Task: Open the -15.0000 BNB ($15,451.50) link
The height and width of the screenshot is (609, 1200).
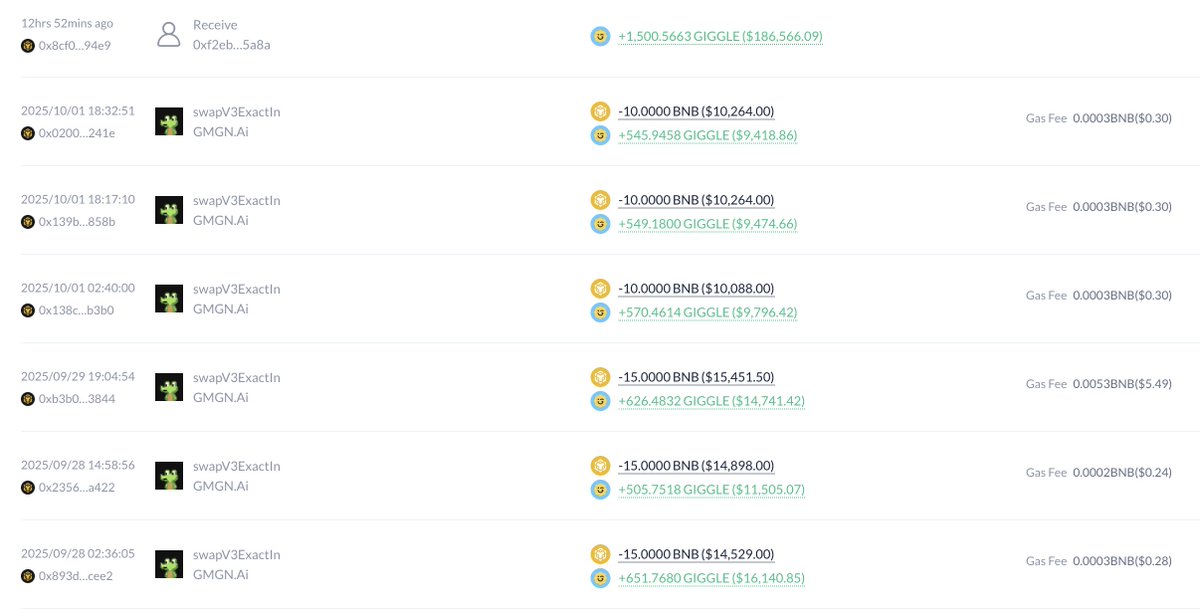Action: (695, 377)
